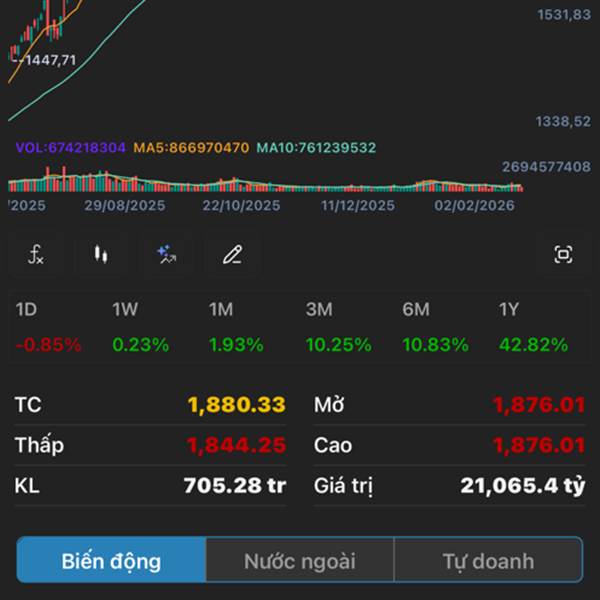Switch to the Tự doanh tab
The image size is (600, 600).
click(488, 560)
